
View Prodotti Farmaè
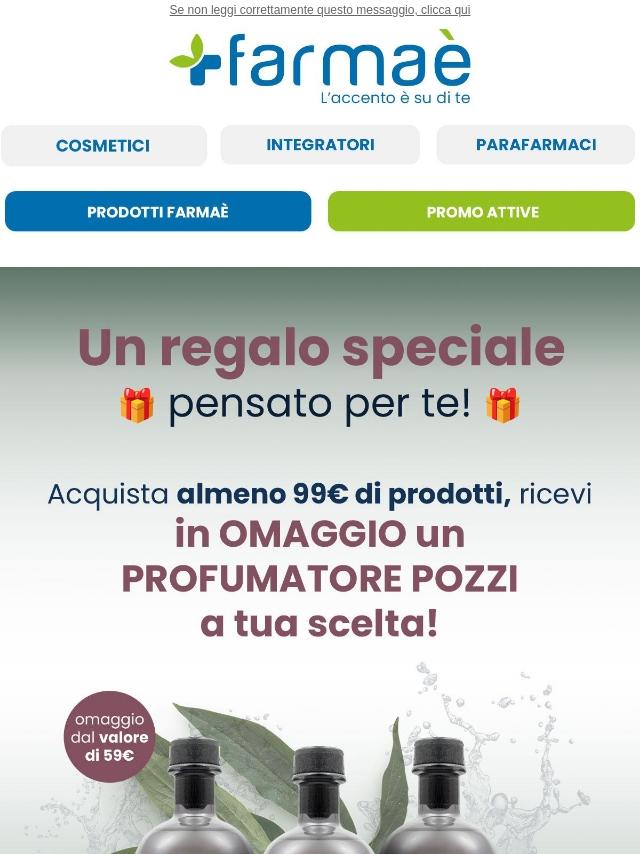(x=158, y=212)
